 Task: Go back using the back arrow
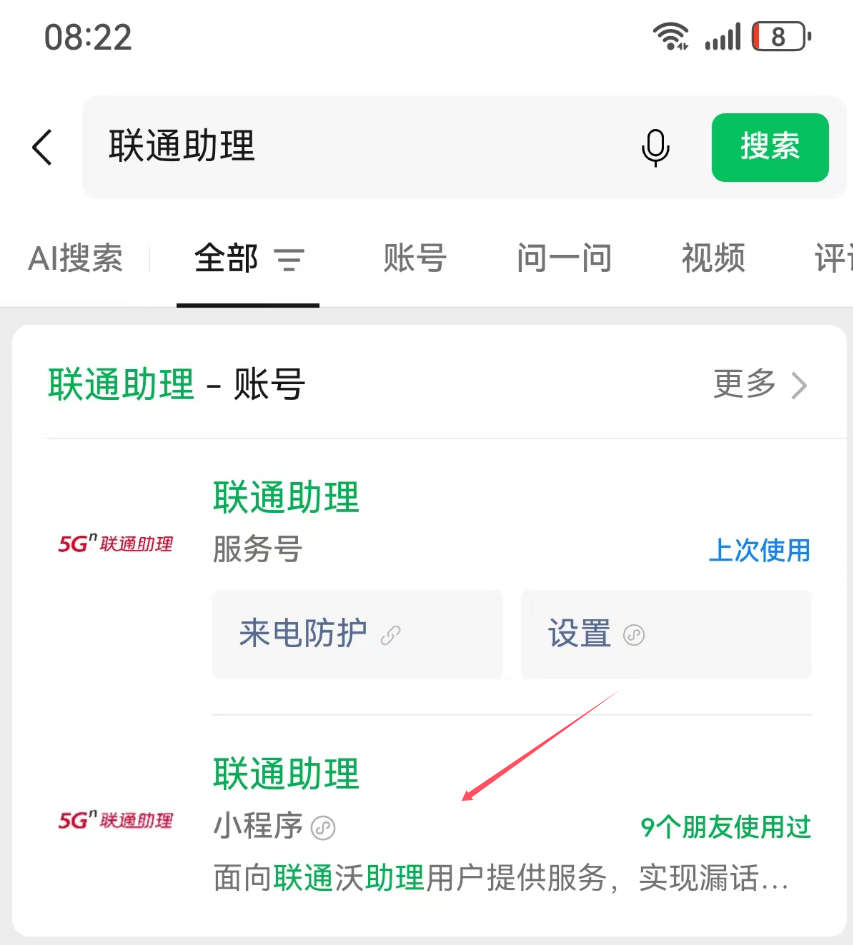pyautogui.click(x=42, y=147)
